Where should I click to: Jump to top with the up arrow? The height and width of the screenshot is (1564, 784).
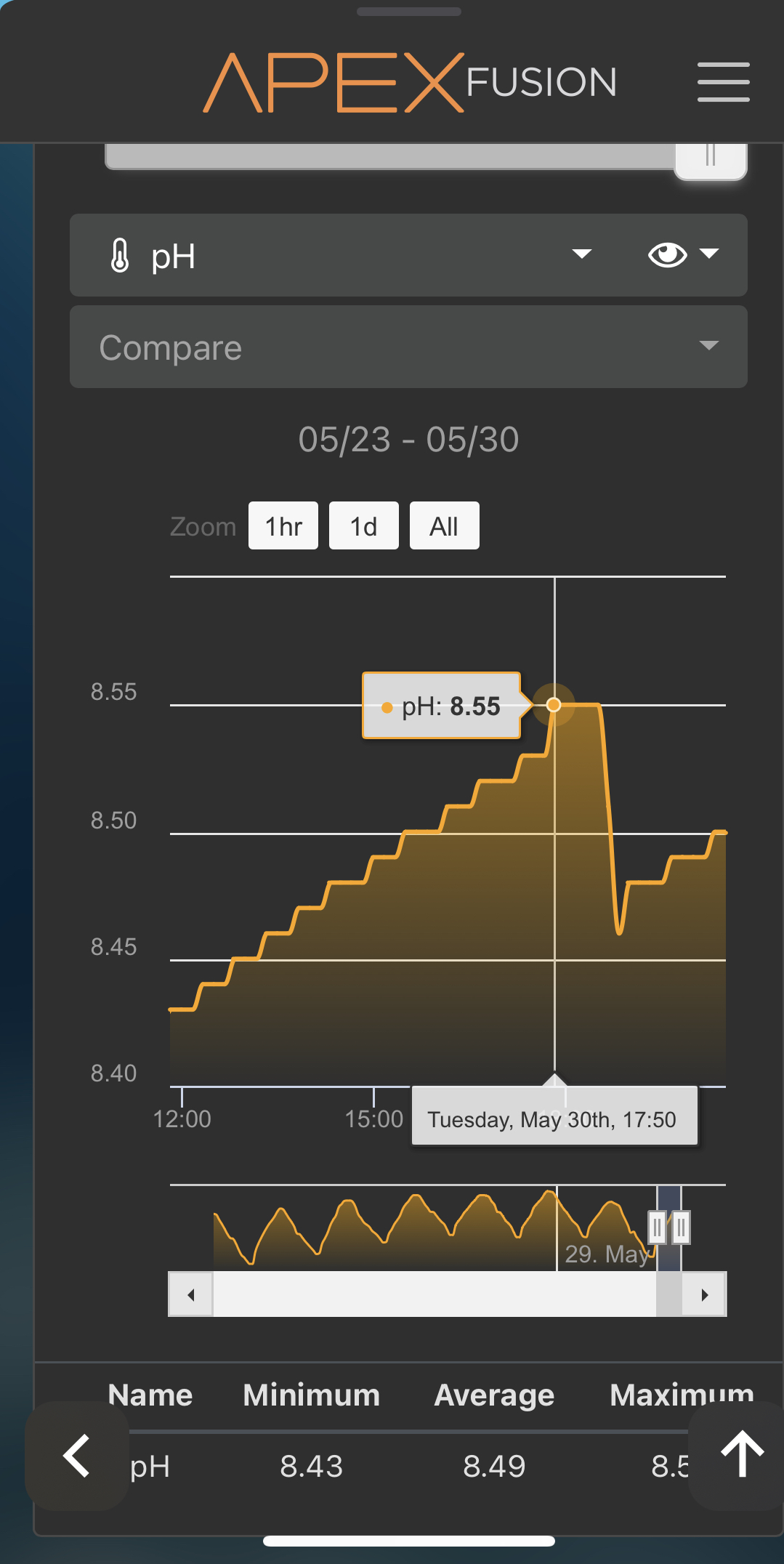(741, 1454)
